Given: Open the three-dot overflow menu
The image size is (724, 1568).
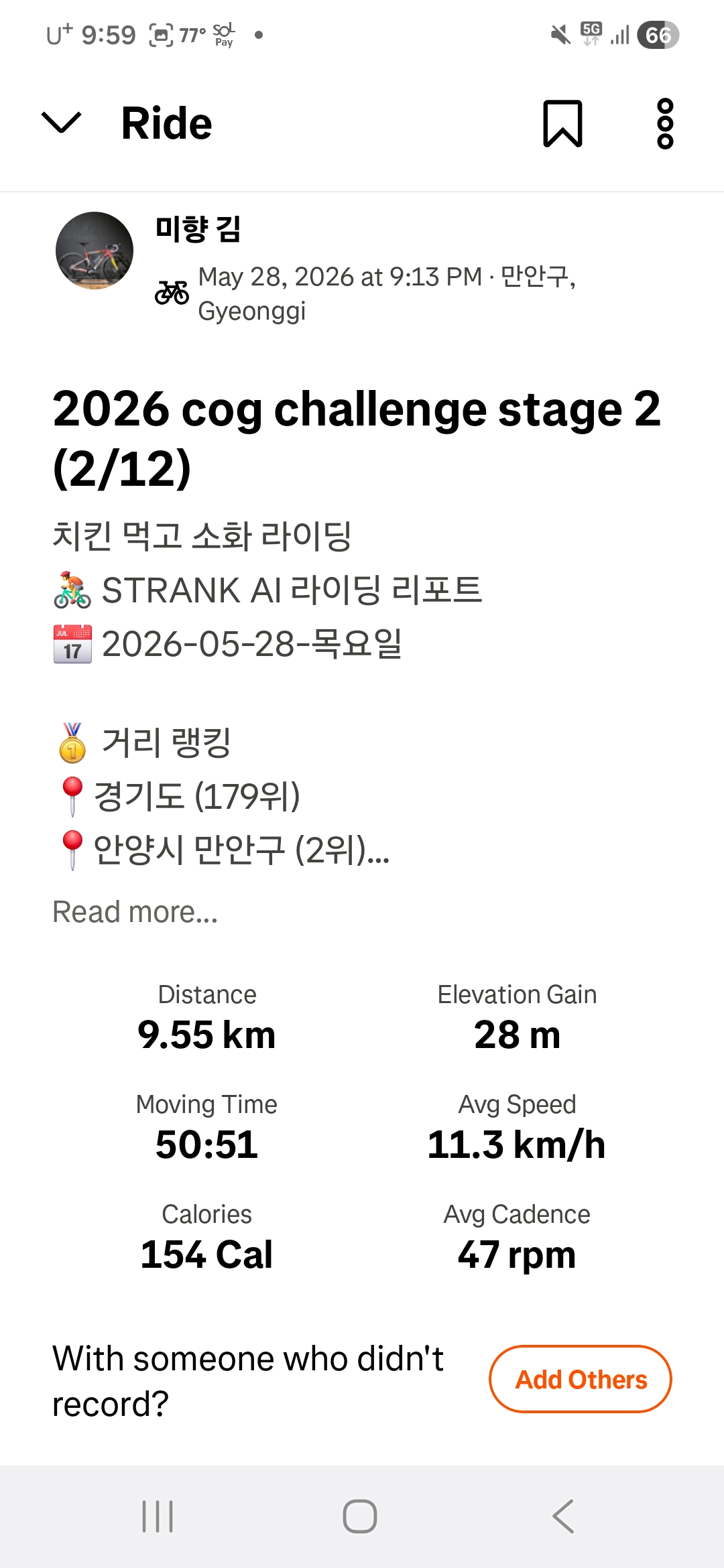Looking at the screenshot, I should [x=665, y=124].
